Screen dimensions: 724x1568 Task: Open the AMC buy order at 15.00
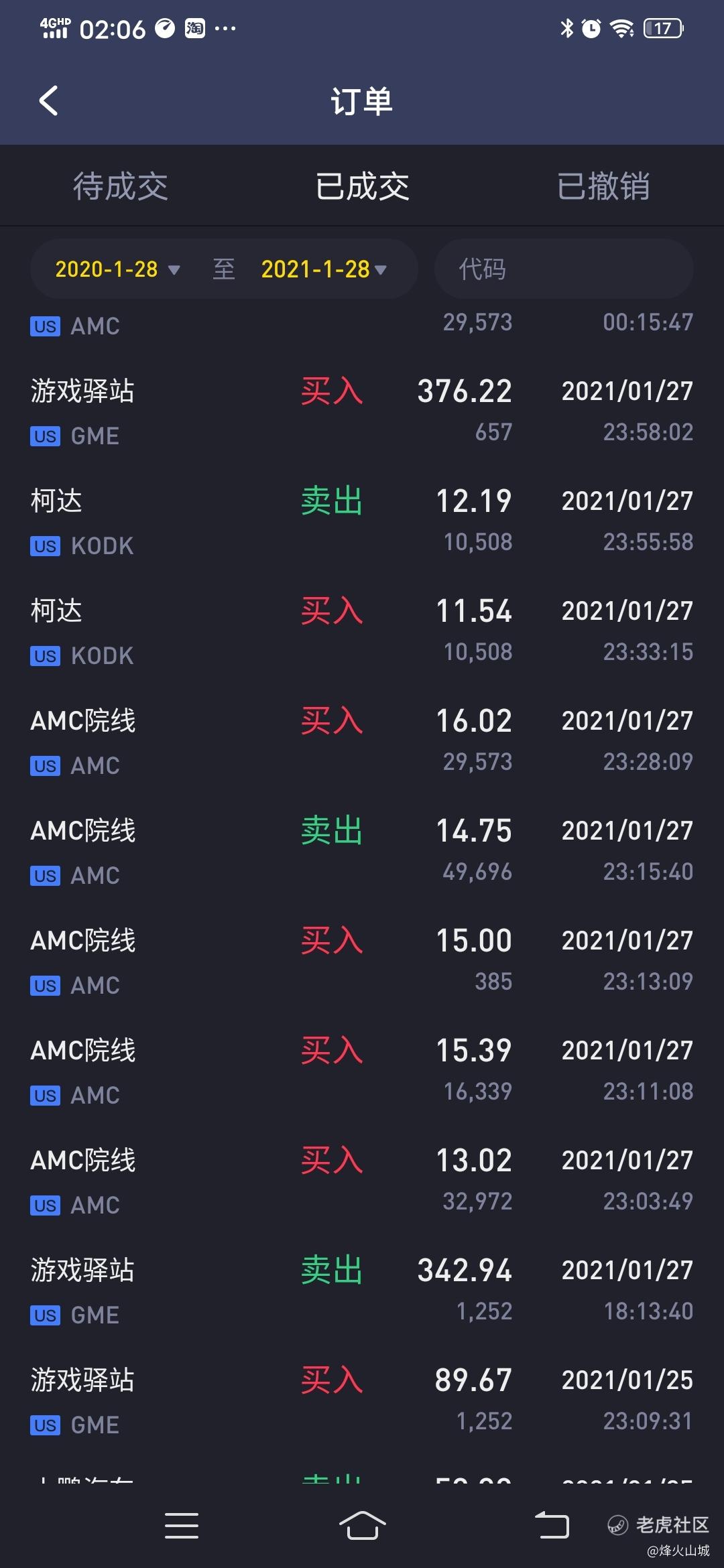click(362, 961)
